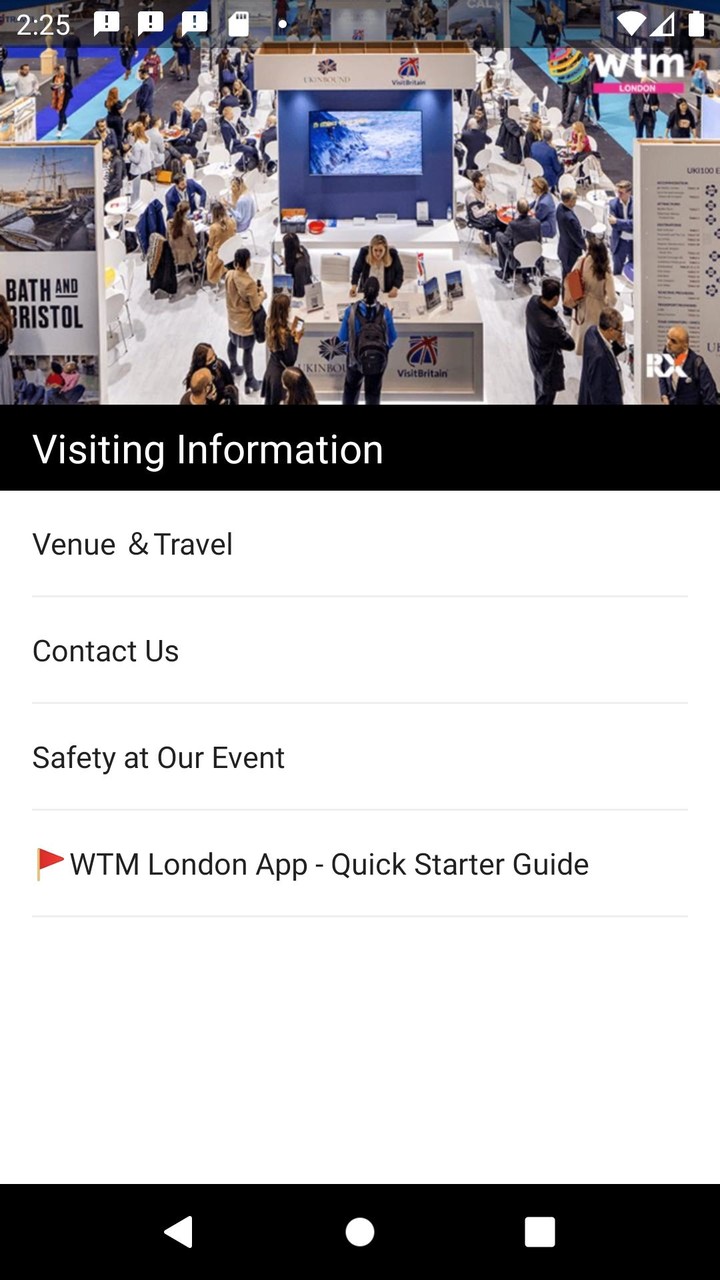Open Contact Us
720x1280 pixels.
(360, 651)
